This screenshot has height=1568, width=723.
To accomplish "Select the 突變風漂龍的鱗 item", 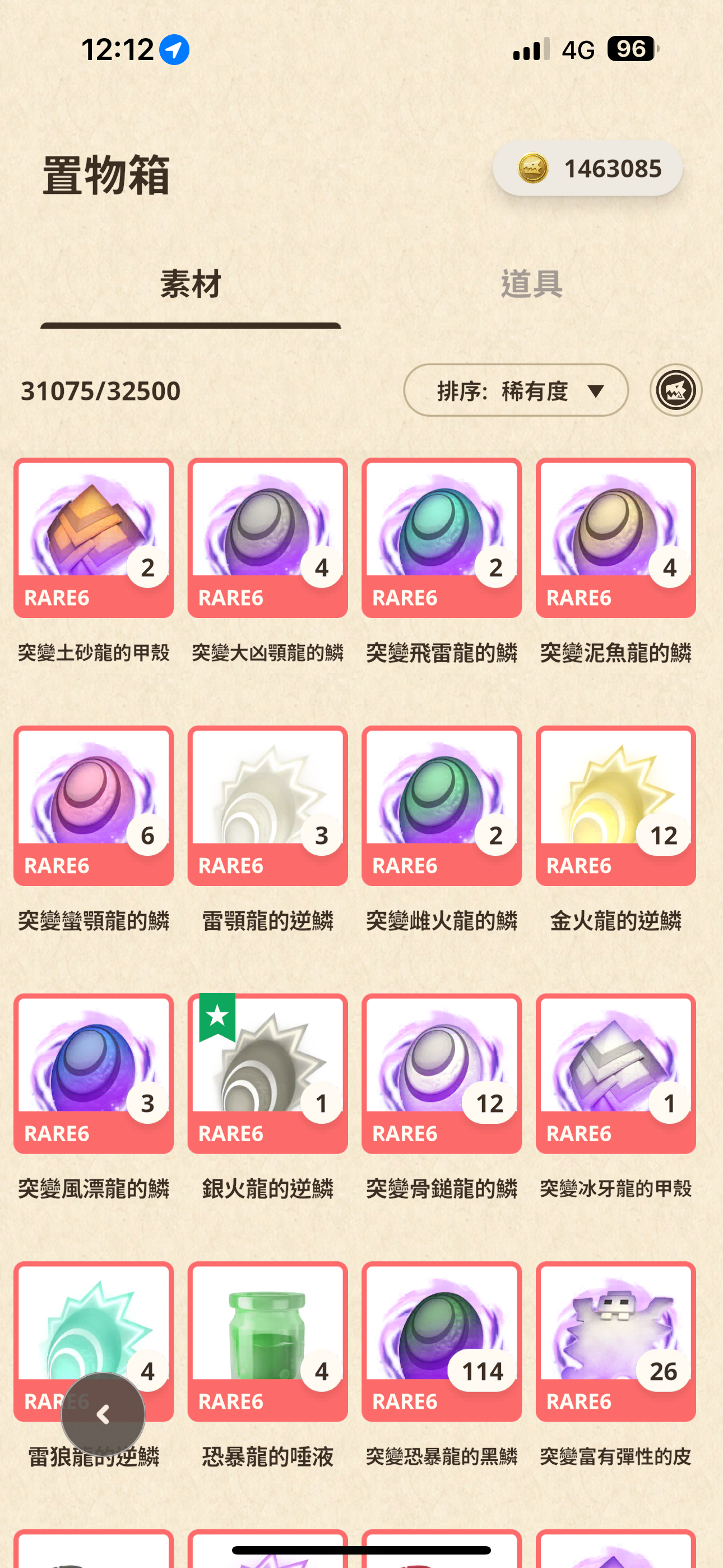I will pos(94,1073).
